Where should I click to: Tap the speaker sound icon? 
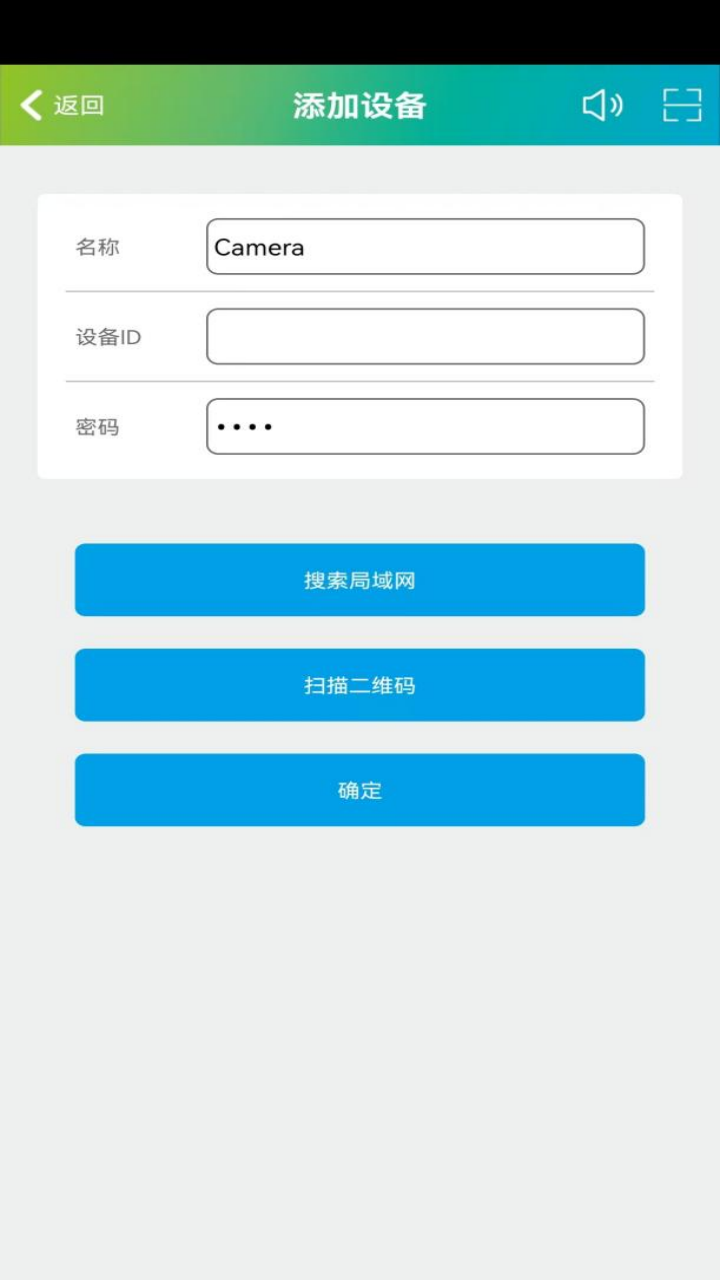click(x=602, y=105)
